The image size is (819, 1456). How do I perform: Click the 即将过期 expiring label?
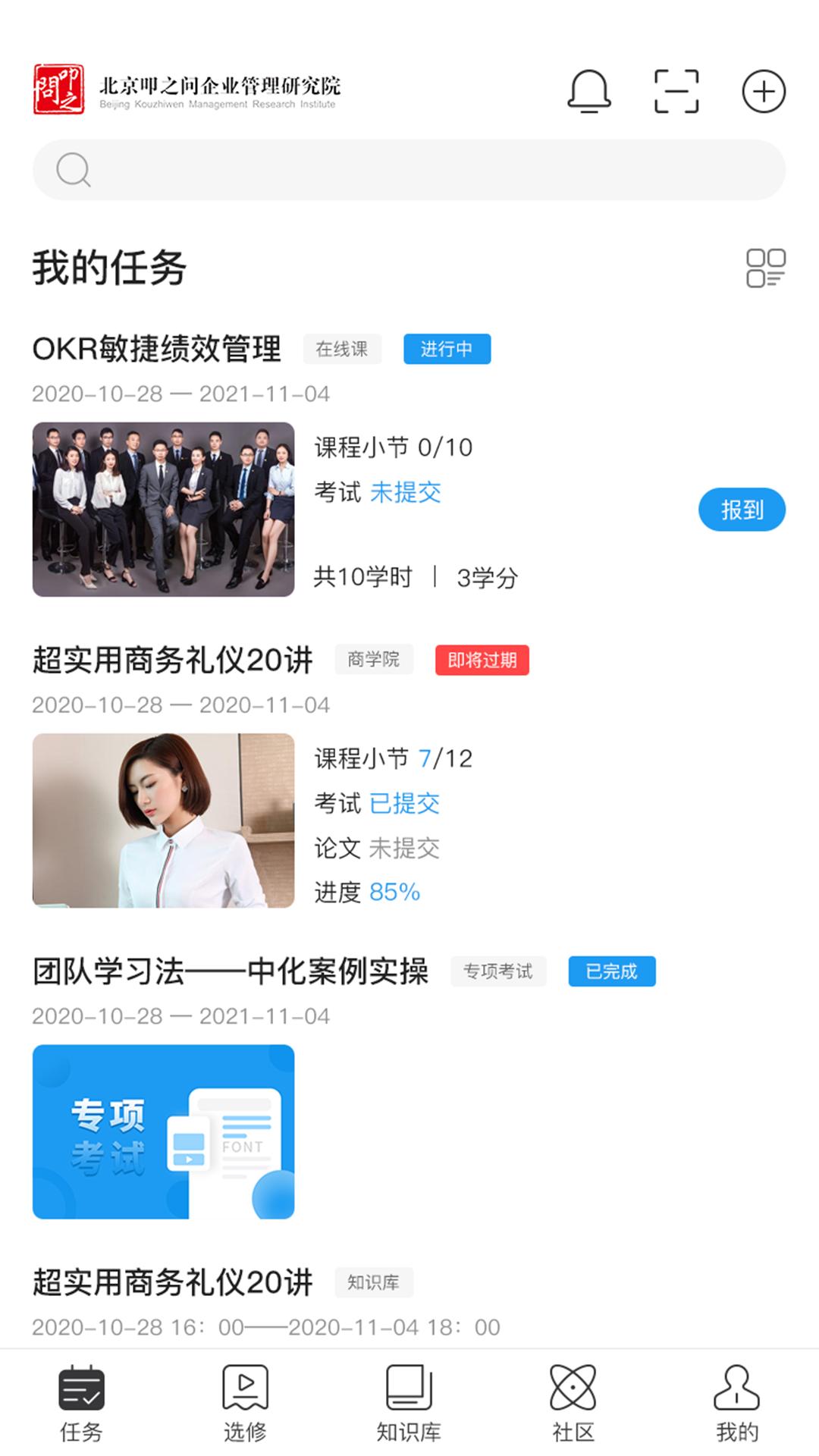pos(482,661)
